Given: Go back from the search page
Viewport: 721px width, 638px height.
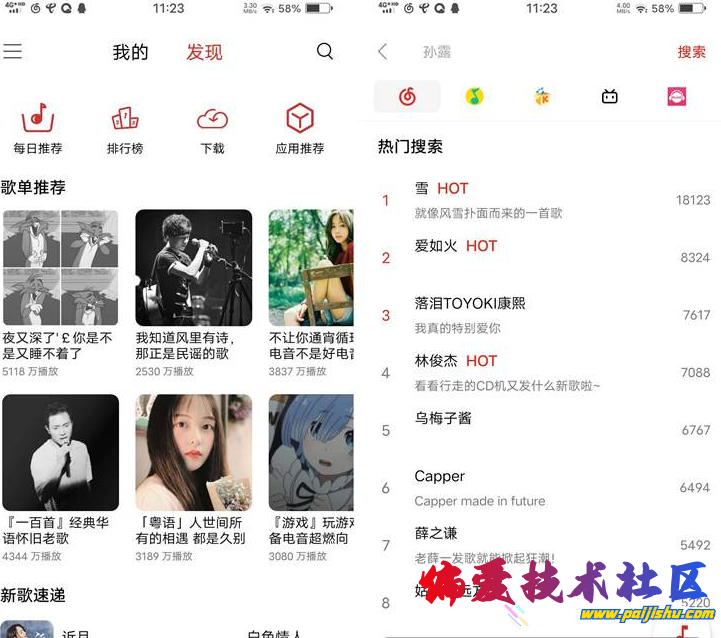Looking at the screenshot, I should pos(383,52).
